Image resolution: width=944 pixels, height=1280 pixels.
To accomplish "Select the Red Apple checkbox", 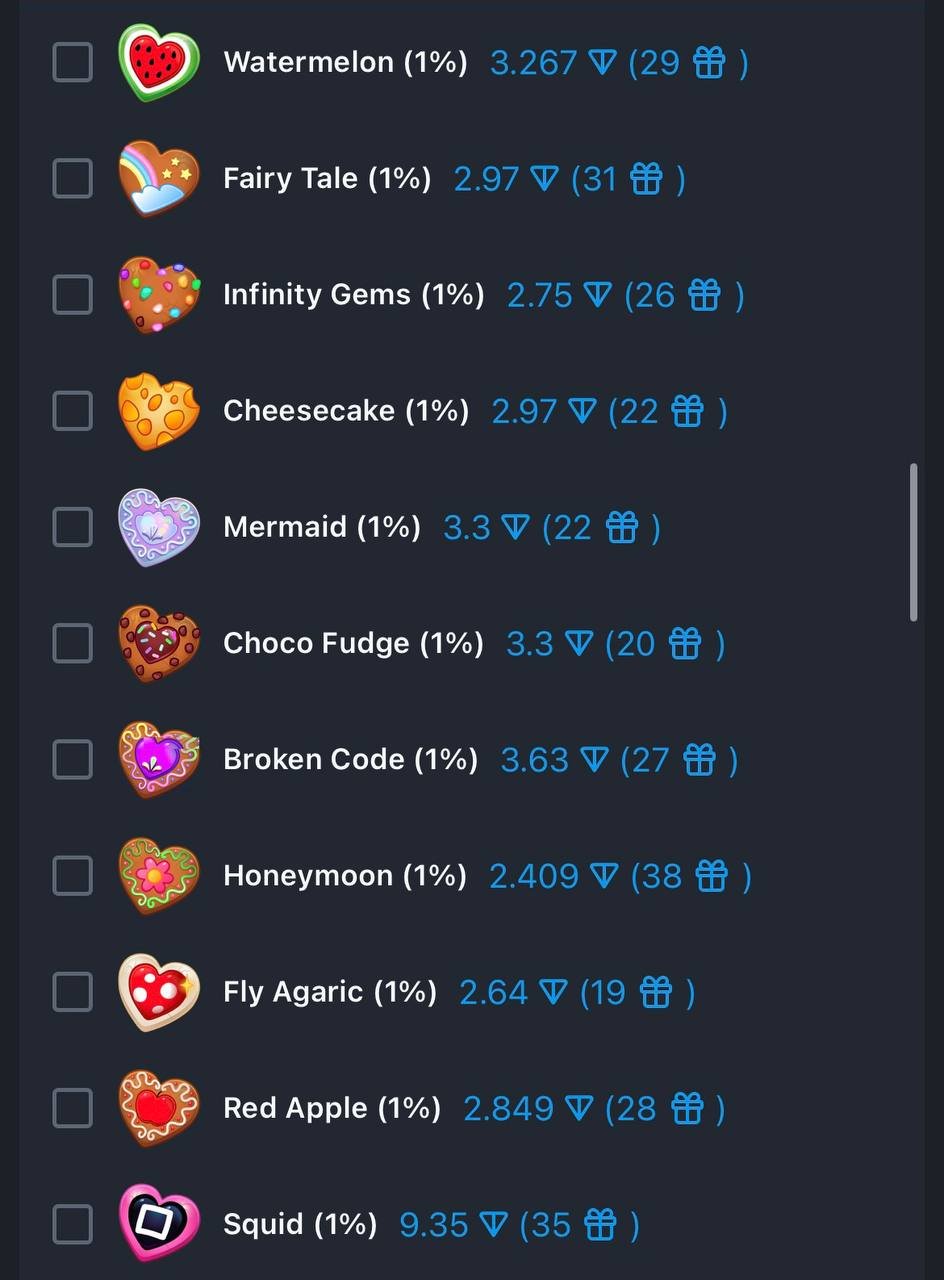I will [72, 1108].
